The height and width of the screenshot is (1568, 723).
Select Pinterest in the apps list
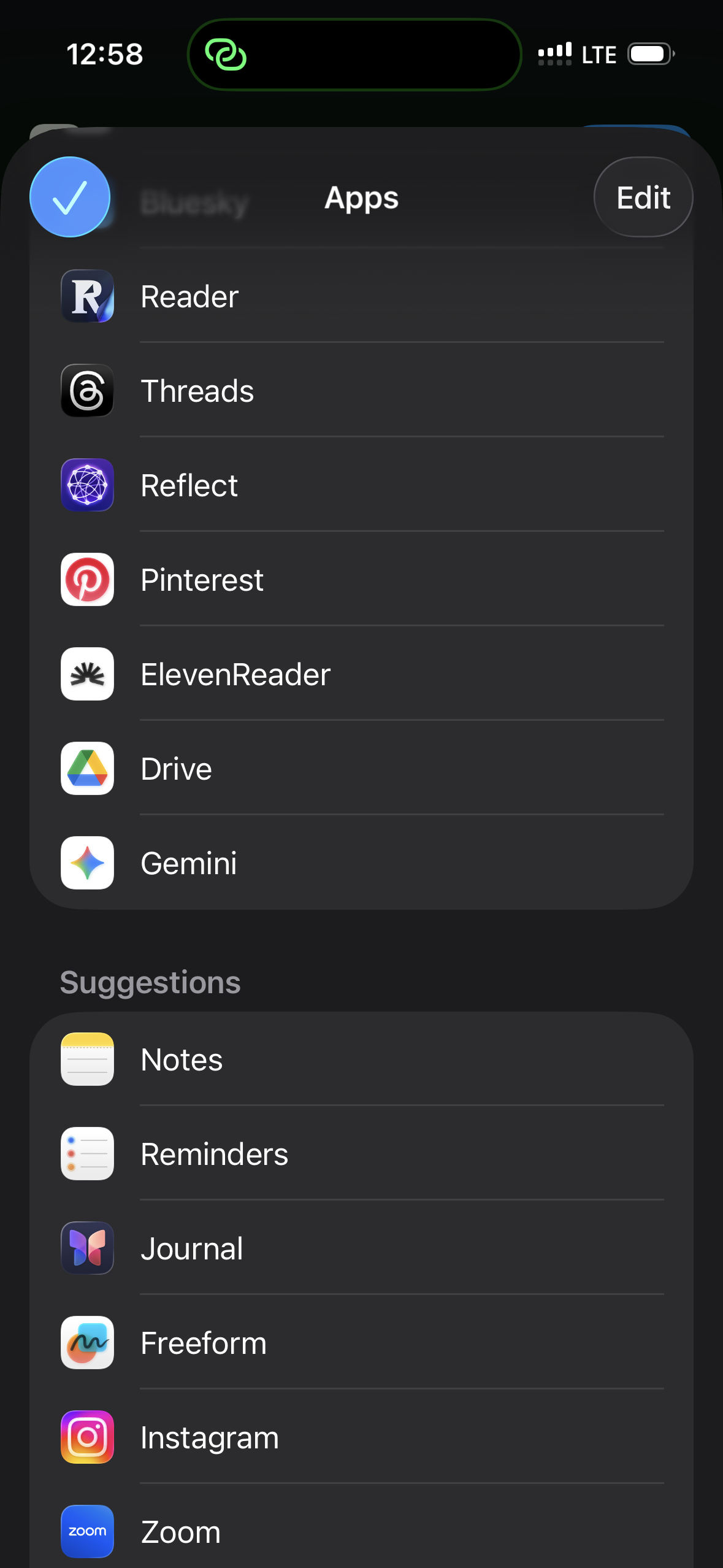tap(362, 580)
